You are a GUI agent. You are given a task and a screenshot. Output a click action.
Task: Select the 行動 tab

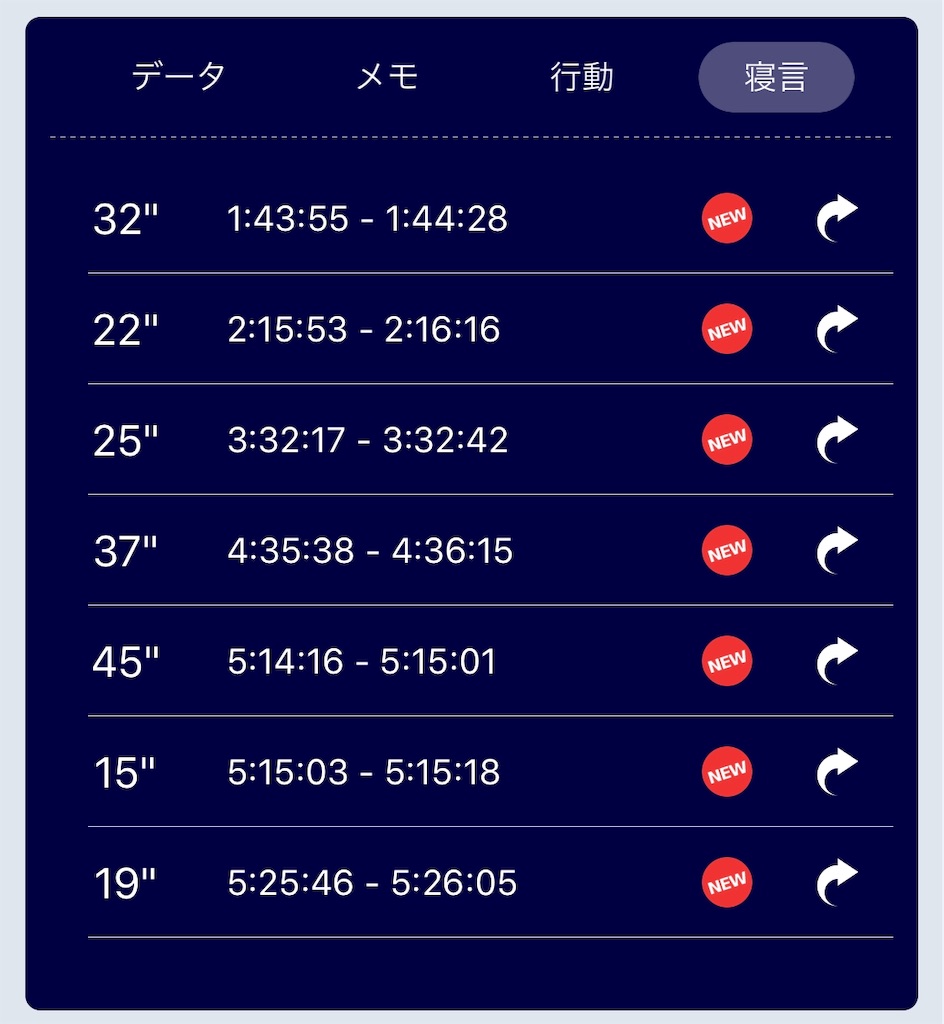pyautogui.click(x=581, y=77)
